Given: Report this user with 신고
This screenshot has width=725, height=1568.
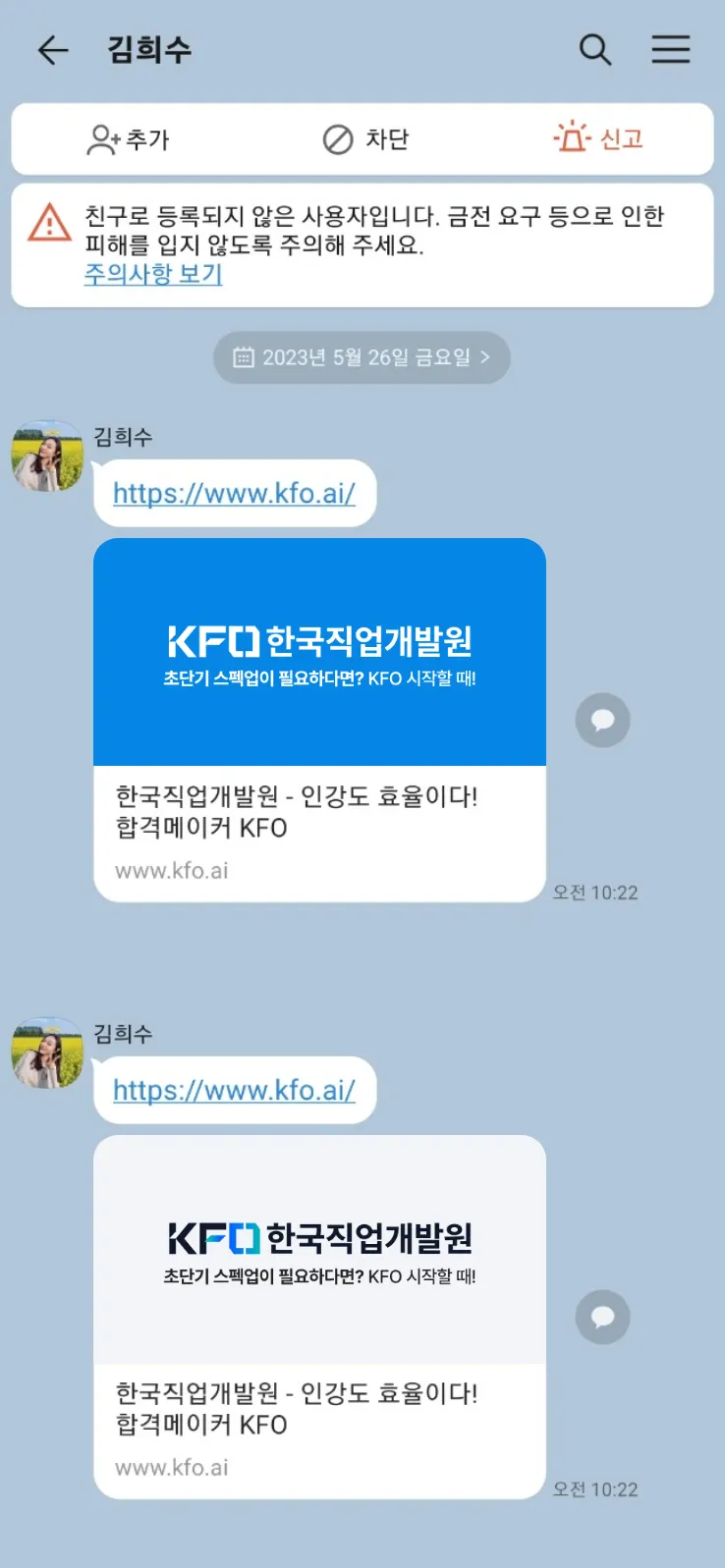Looking at the screenshot, I should tap(598, 138).
